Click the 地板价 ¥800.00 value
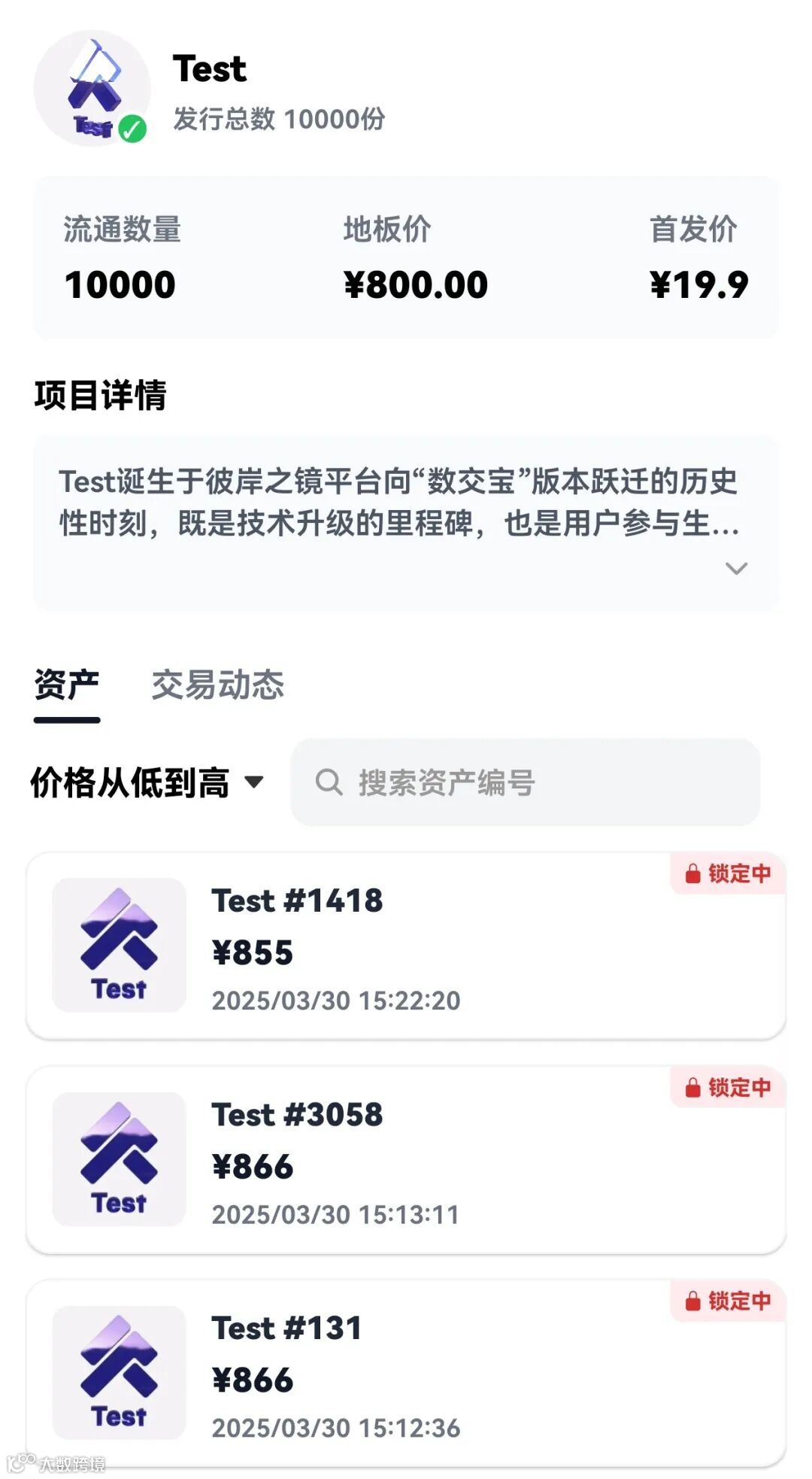The width and height of the screenshot is (812, 1479). (x=414, y=284)
